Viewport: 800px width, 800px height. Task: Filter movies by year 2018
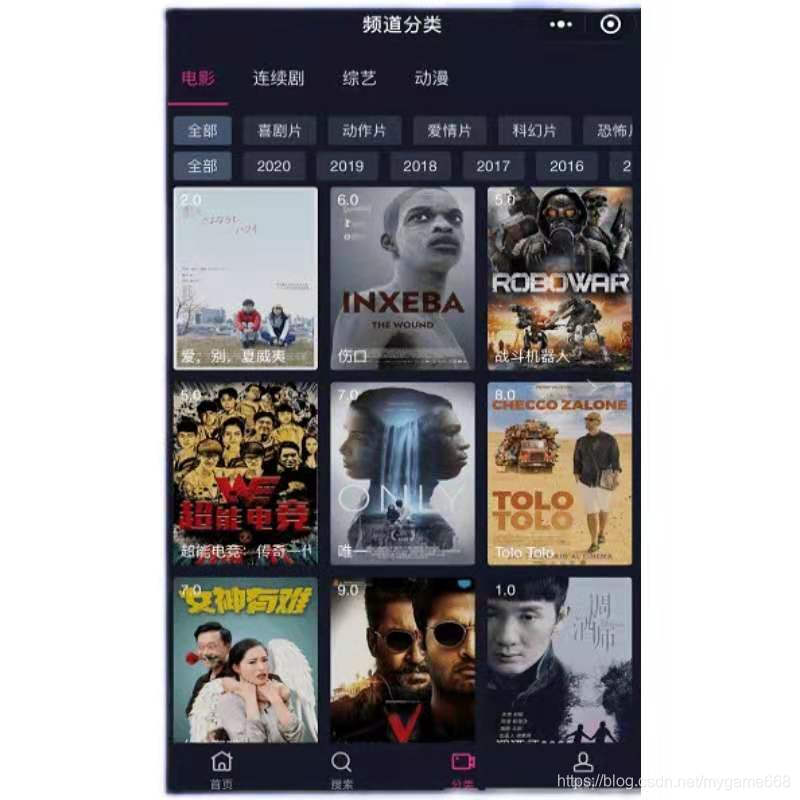click(x=420, y=166)
